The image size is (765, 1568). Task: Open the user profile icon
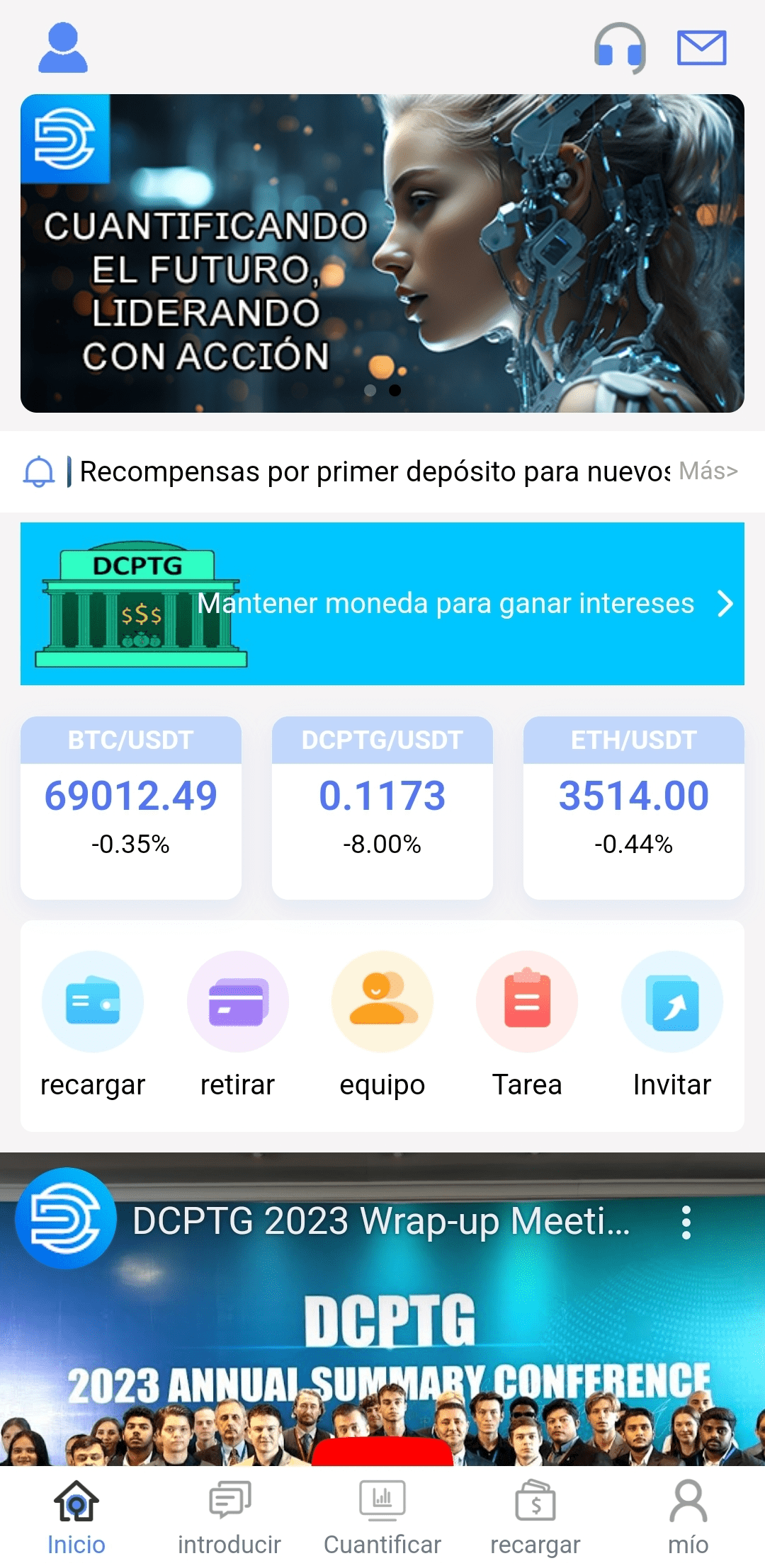pyautogui.click(x=63, y=47)
